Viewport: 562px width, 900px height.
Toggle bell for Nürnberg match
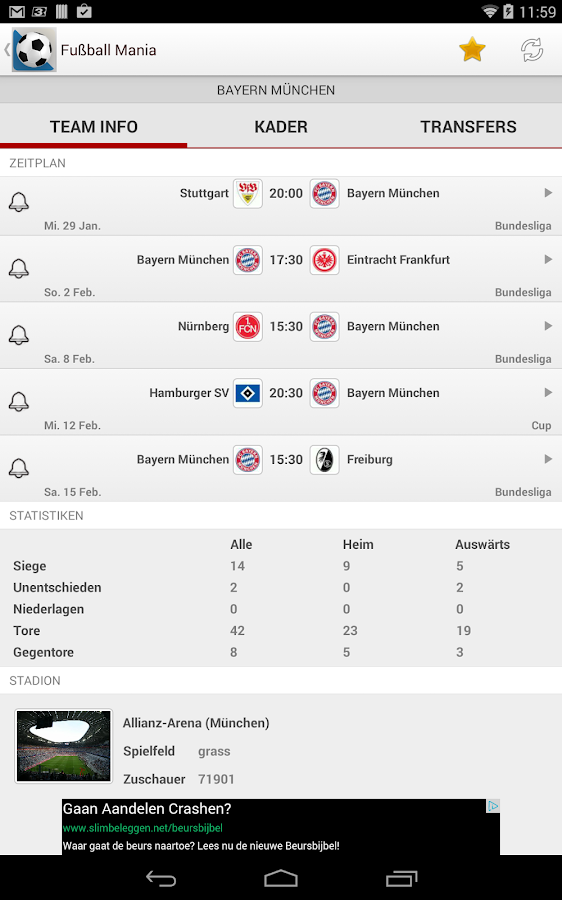pos(19,335)
